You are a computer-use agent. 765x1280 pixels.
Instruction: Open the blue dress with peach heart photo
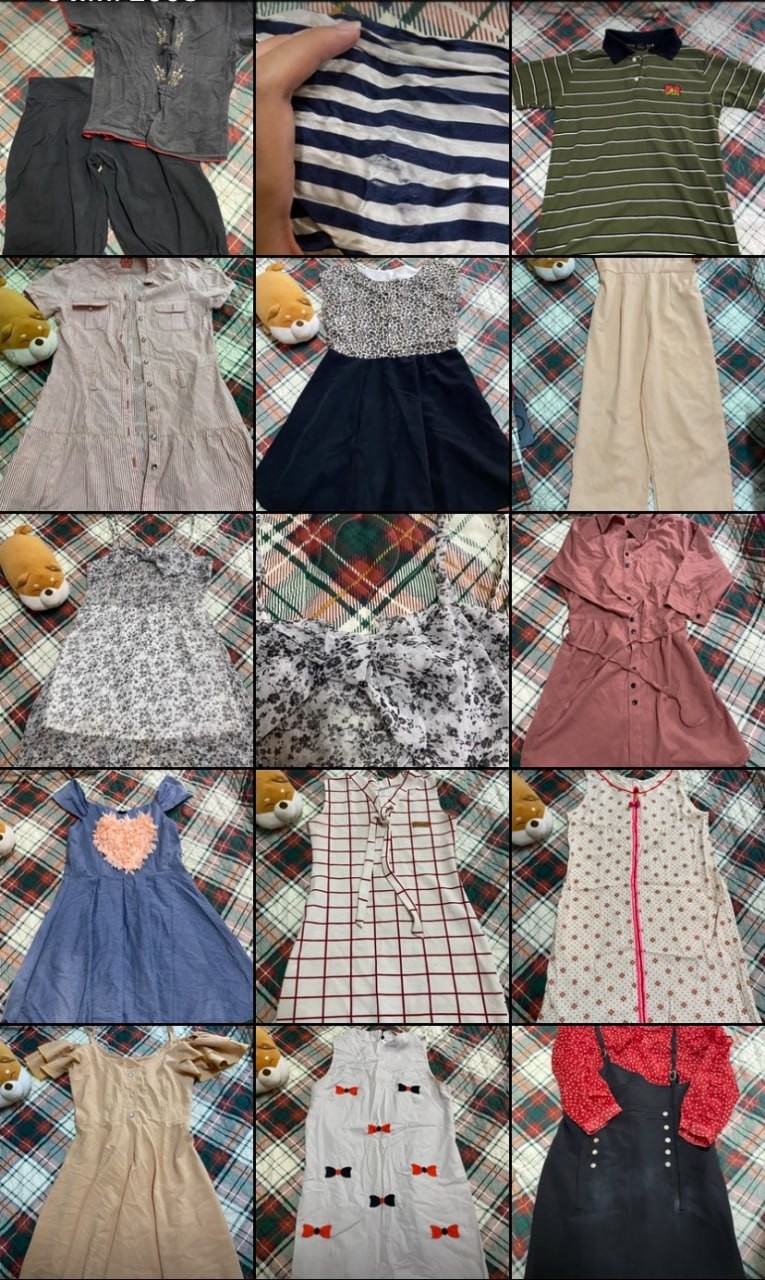pos(127,896)
